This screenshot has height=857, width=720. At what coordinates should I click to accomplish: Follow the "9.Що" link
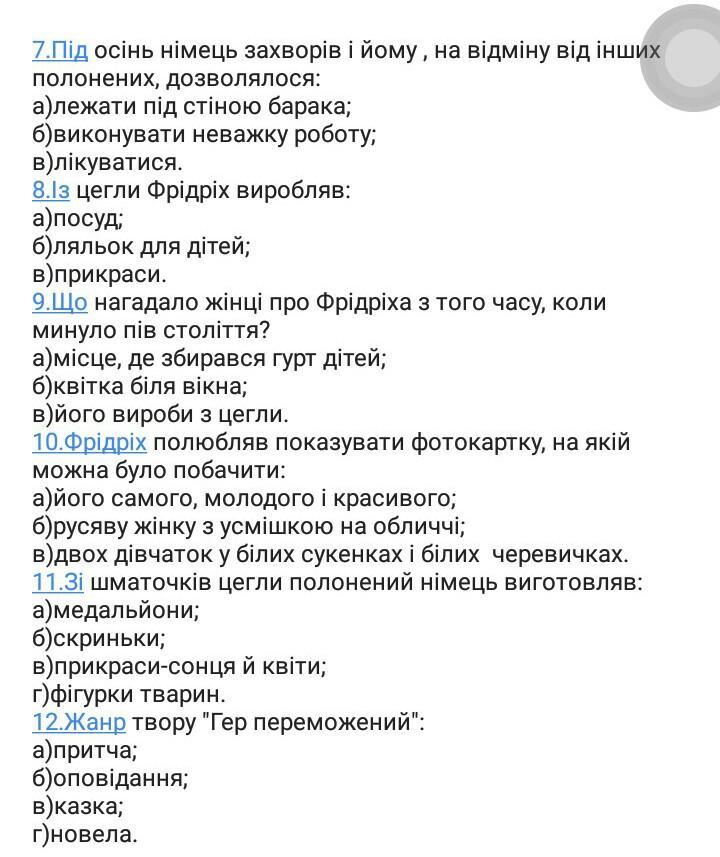(x=60, y=303)
